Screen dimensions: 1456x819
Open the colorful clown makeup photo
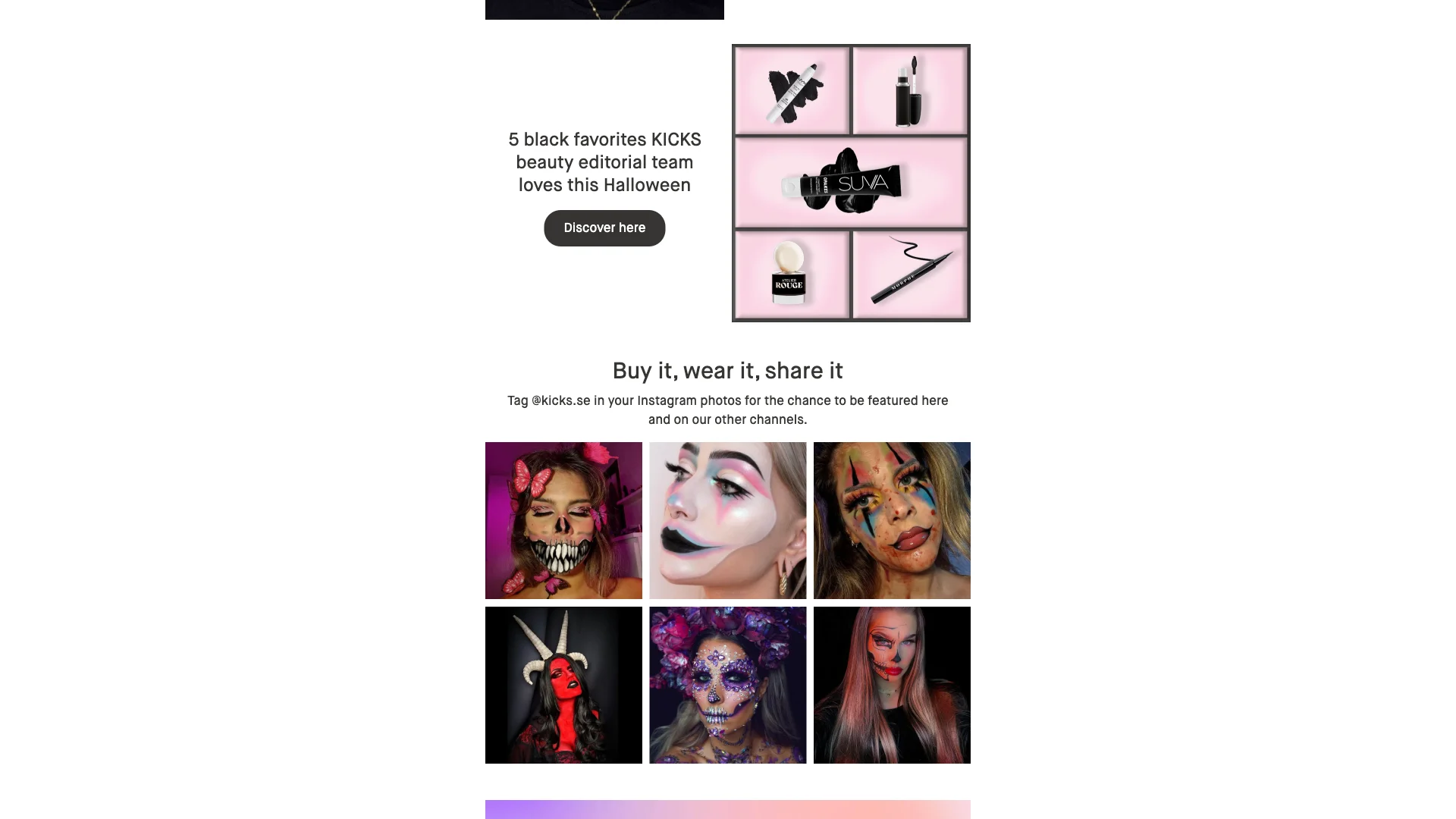coord(892,520)
